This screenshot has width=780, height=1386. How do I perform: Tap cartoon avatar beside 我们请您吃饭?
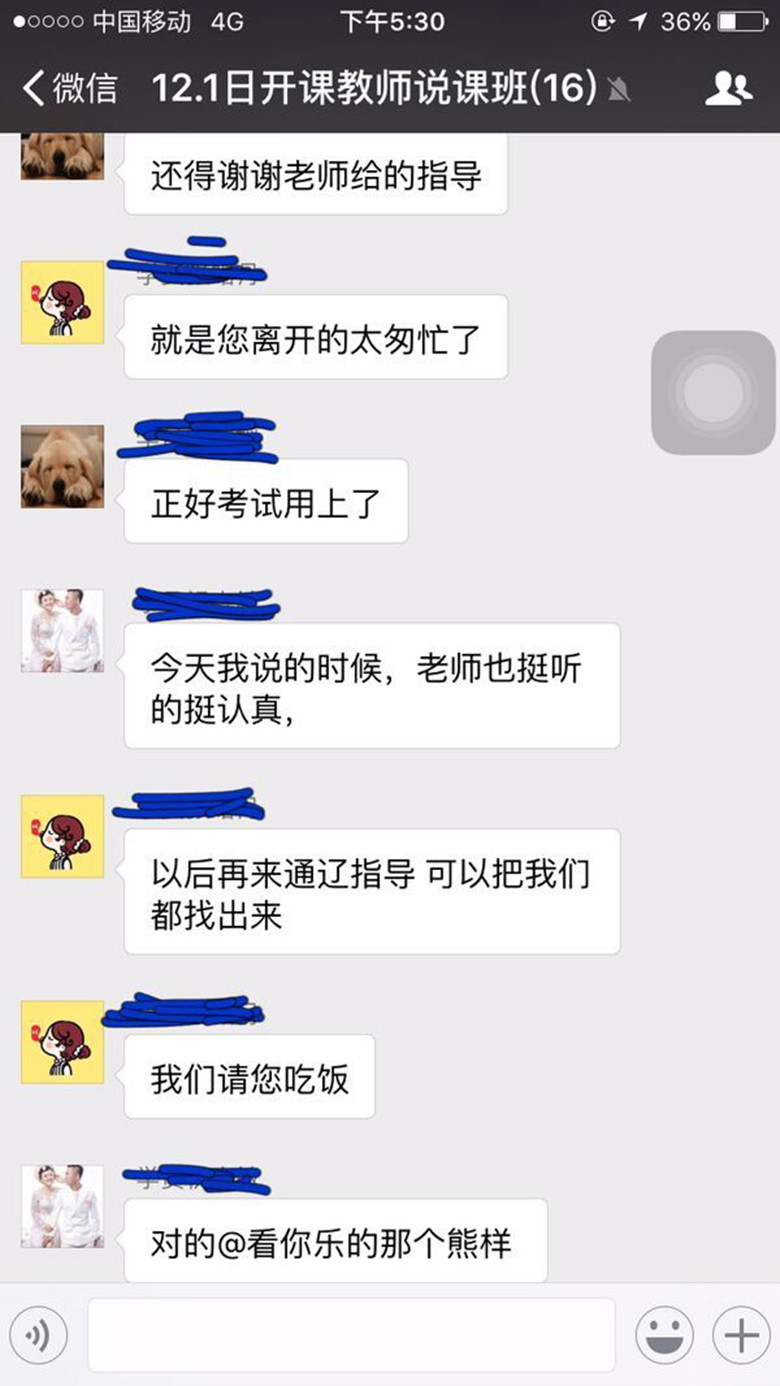point(62,1042)
